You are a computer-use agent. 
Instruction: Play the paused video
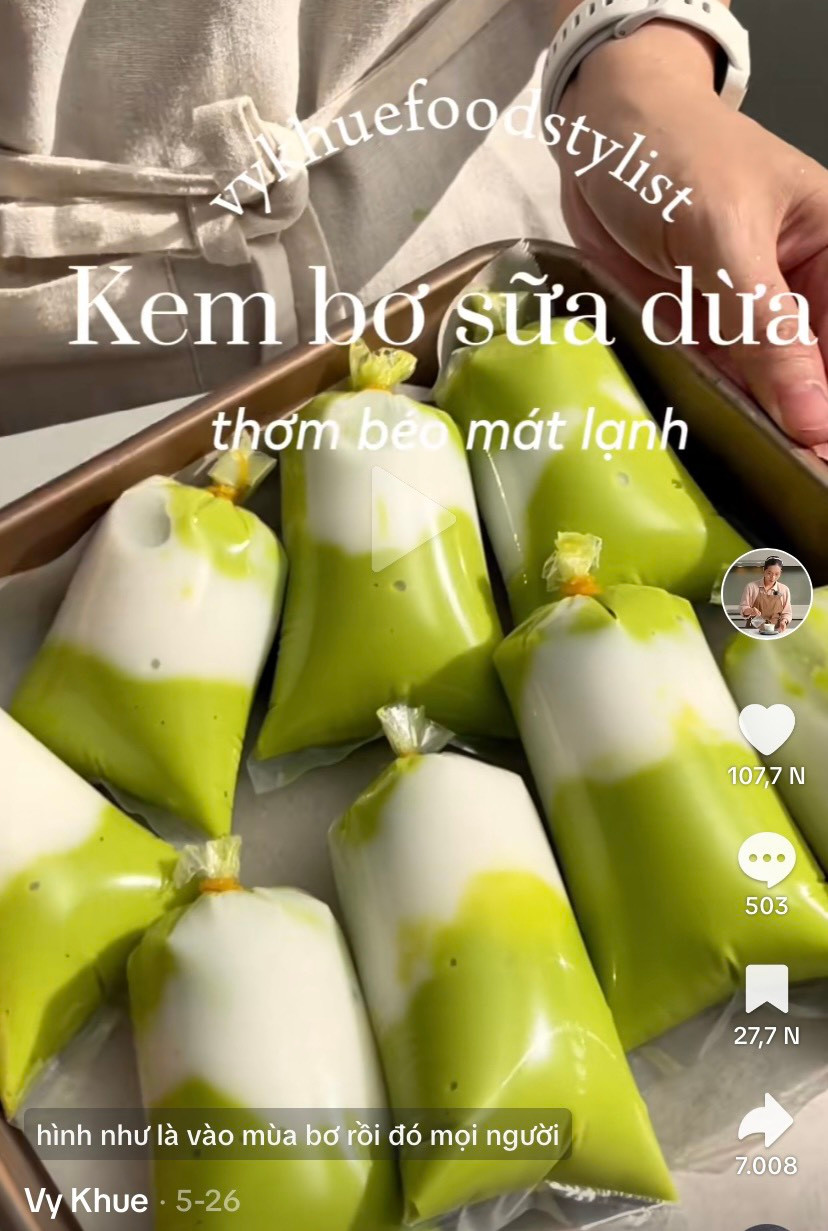pos(410,519)
